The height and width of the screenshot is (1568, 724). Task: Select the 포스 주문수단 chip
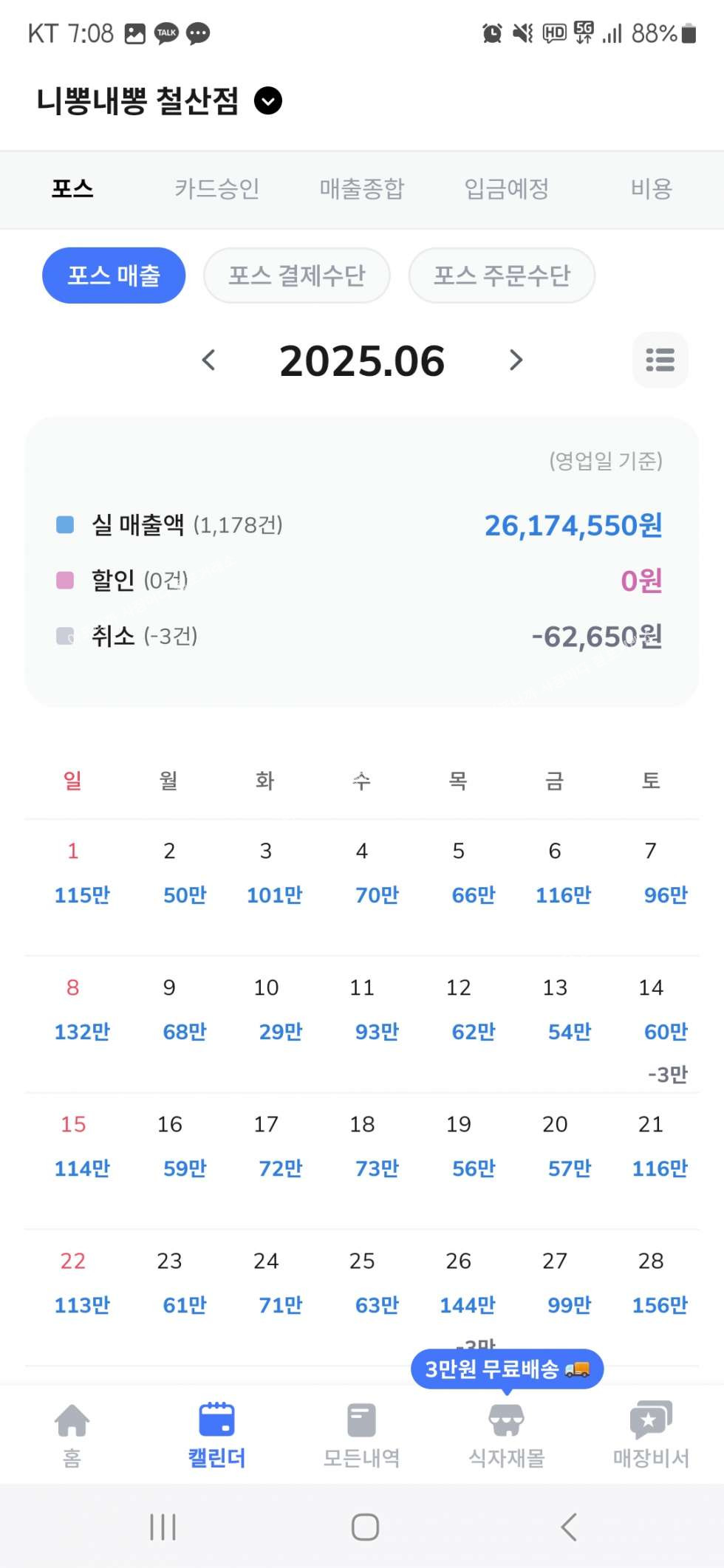[x=502, y=275]
